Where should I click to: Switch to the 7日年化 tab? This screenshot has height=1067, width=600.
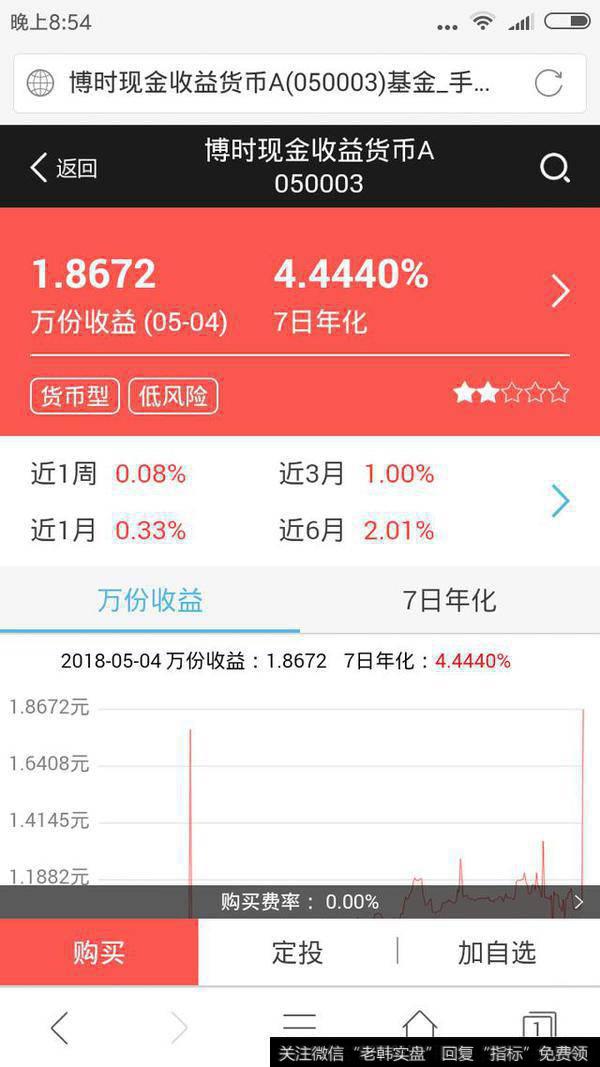449,601
